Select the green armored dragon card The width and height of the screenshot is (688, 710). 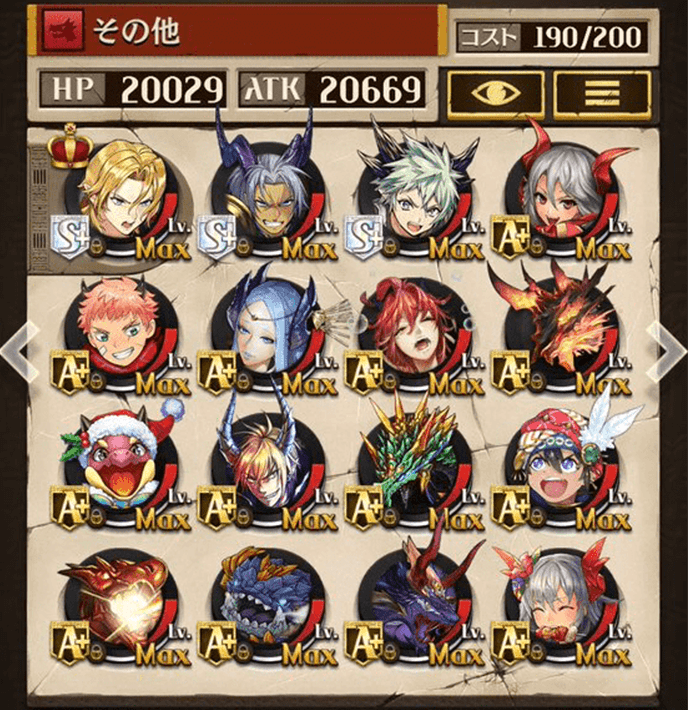tap(412, 462)
